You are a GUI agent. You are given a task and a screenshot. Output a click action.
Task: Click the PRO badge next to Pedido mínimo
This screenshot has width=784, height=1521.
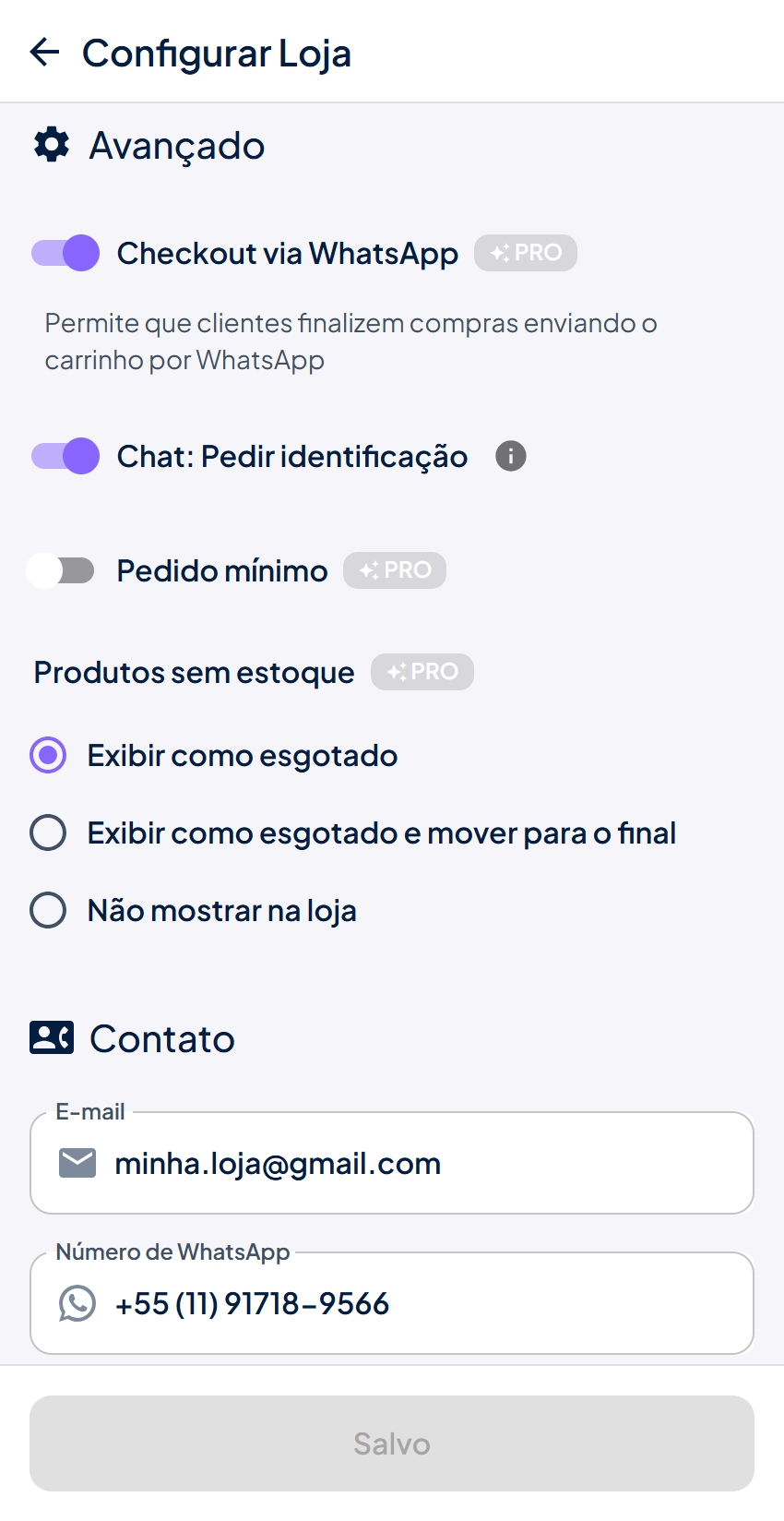395,570
